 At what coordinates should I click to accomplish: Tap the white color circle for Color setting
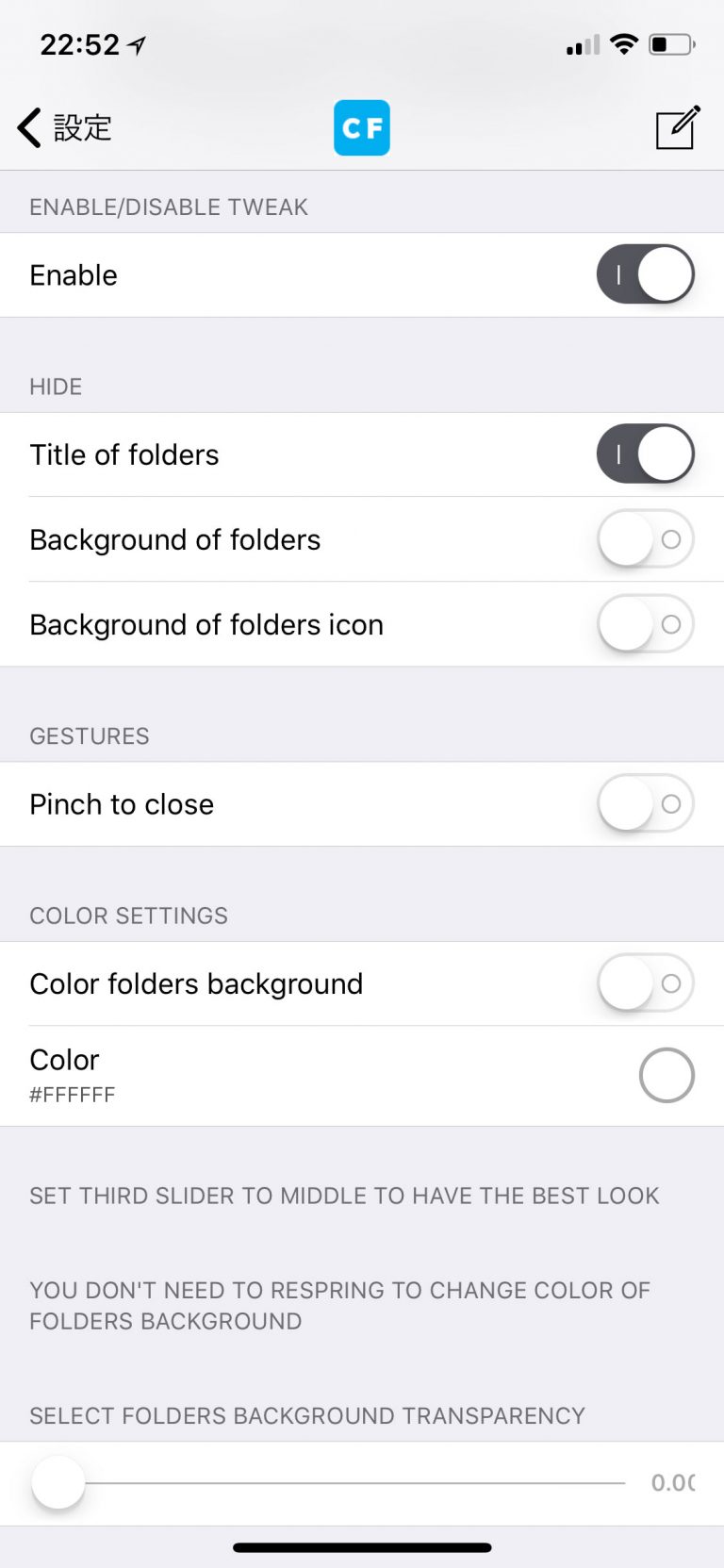click(x=666, y=1075)
